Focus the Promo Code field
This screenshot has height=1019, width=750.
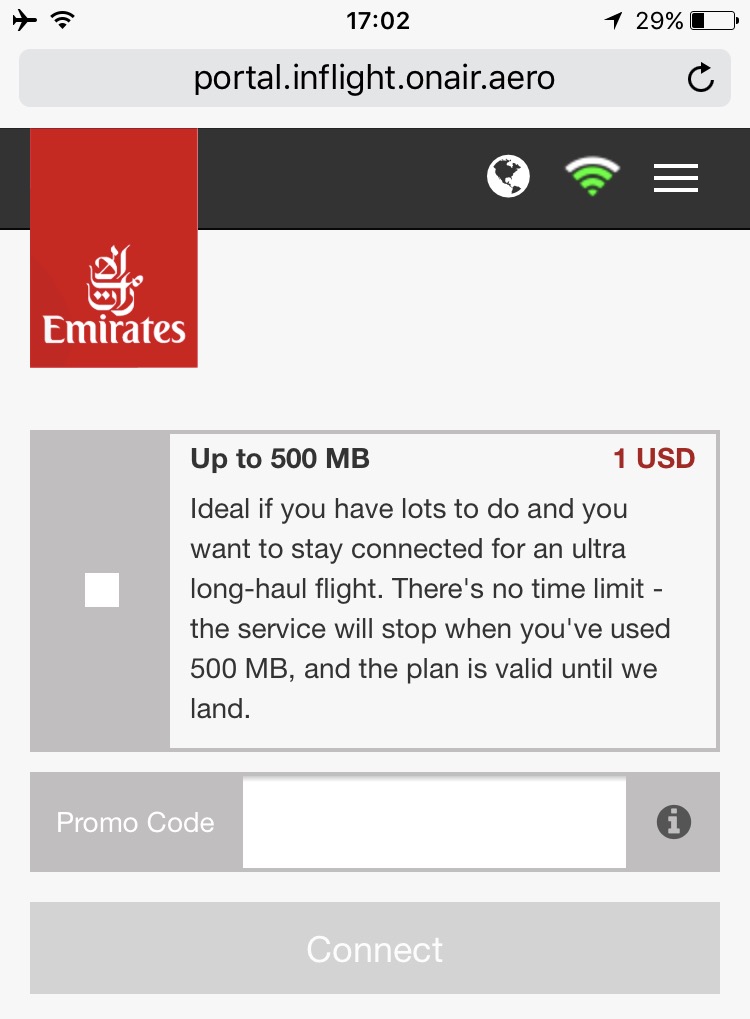(434, 822)
